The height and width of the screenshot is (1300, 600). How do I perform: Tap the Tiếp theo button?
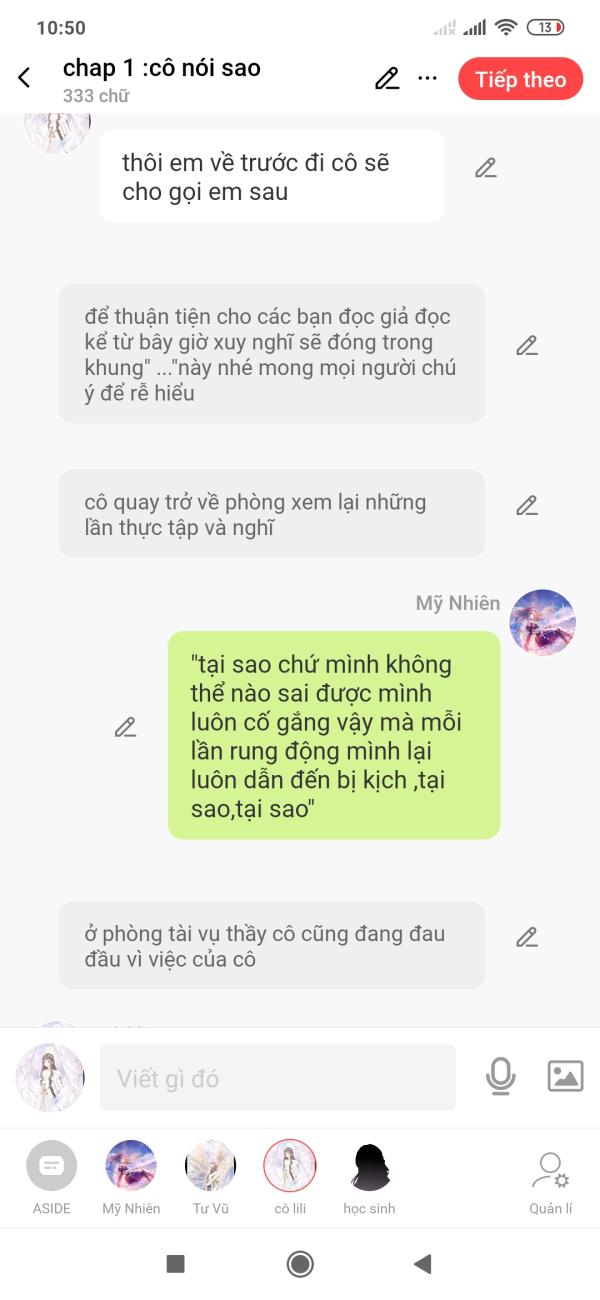[520, 79]
